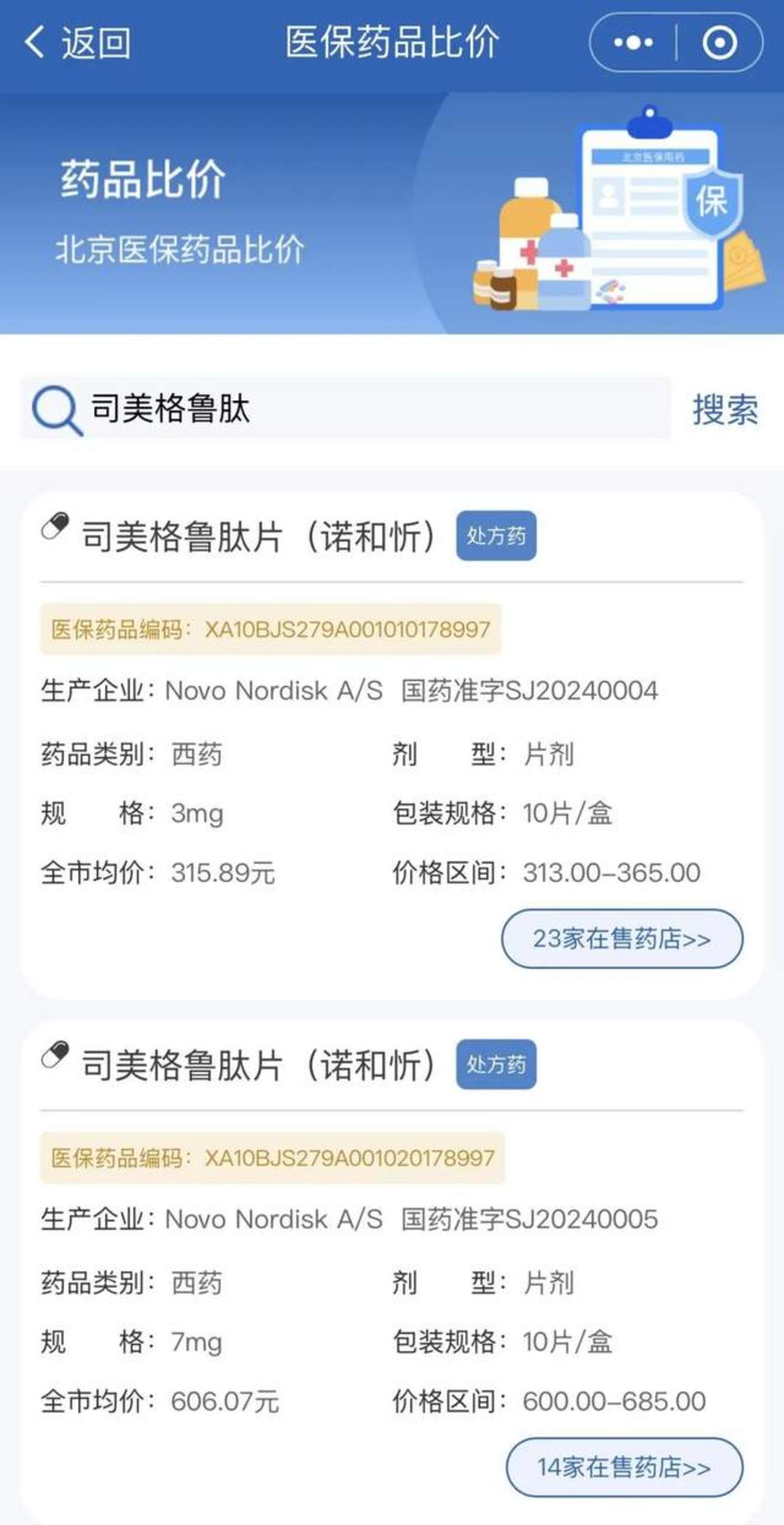Click the medicine clipboard illustration with 保 shield

(x=610, y=213)
